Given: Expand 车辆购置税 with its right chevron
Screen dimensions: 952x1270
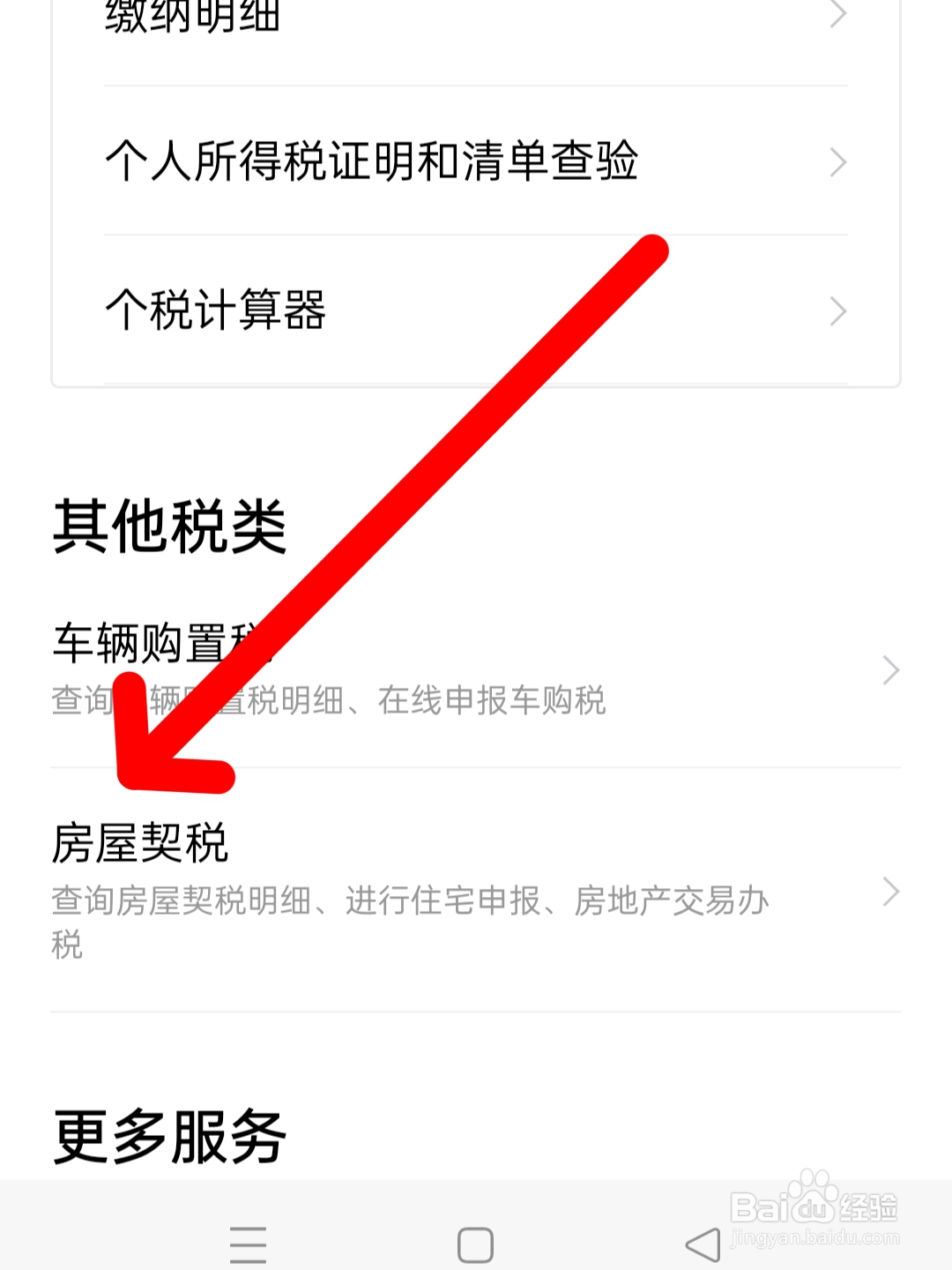Looking at the screenshot, I should coord(893,670).
